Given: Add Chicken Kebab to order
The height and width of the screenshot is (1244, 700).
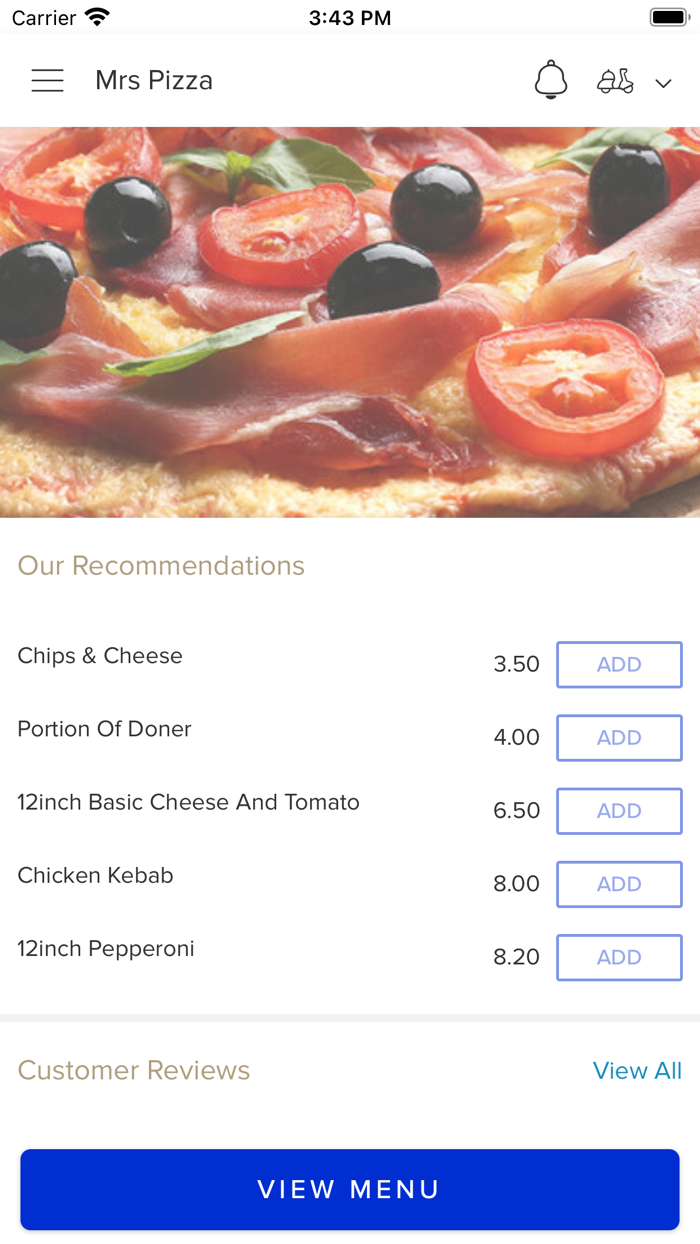Looking at the screenshot, I should (x=619, y=884).
